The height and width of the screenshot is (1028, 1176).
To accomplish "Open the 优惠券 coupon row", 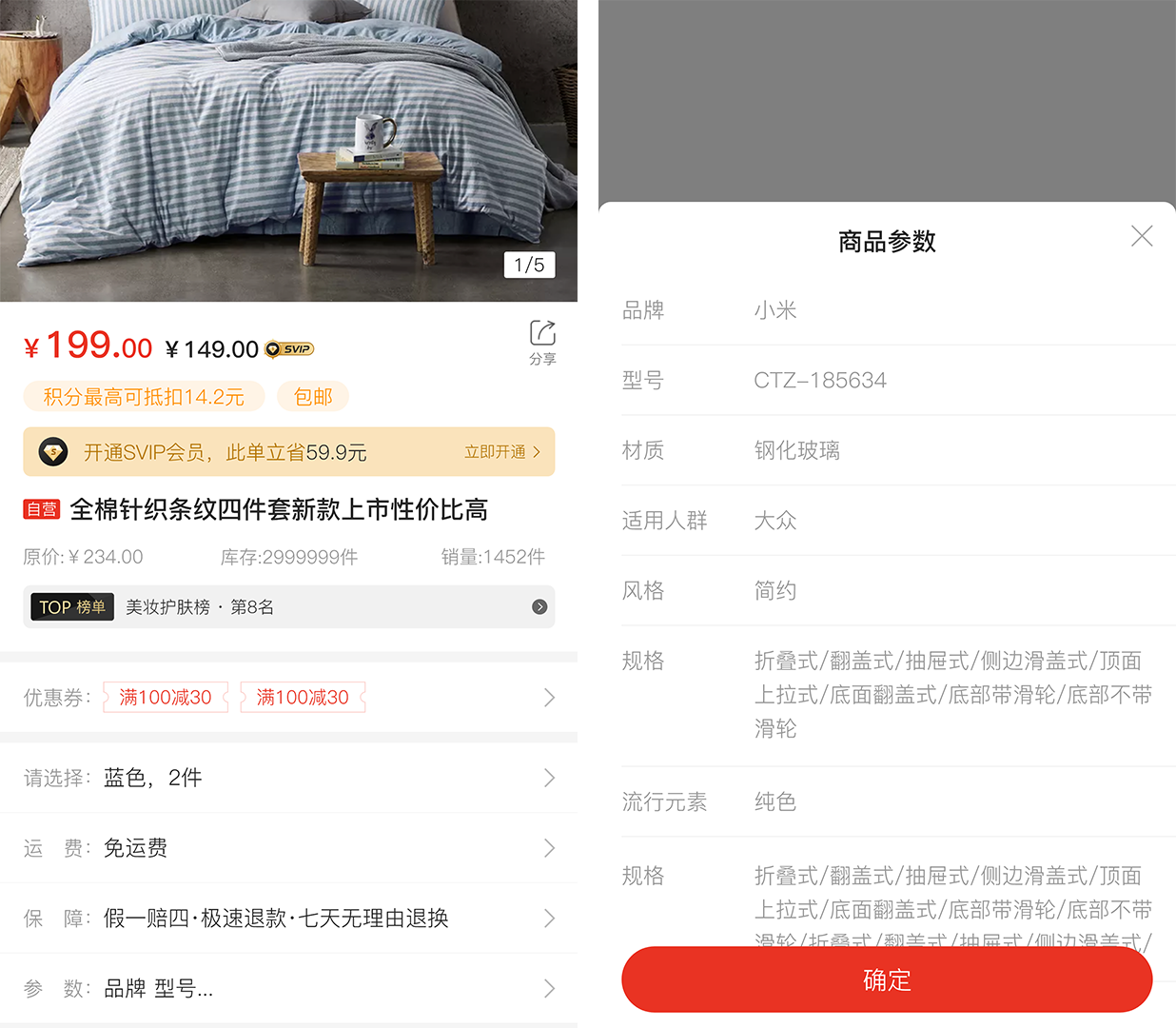I will (288, 698).
